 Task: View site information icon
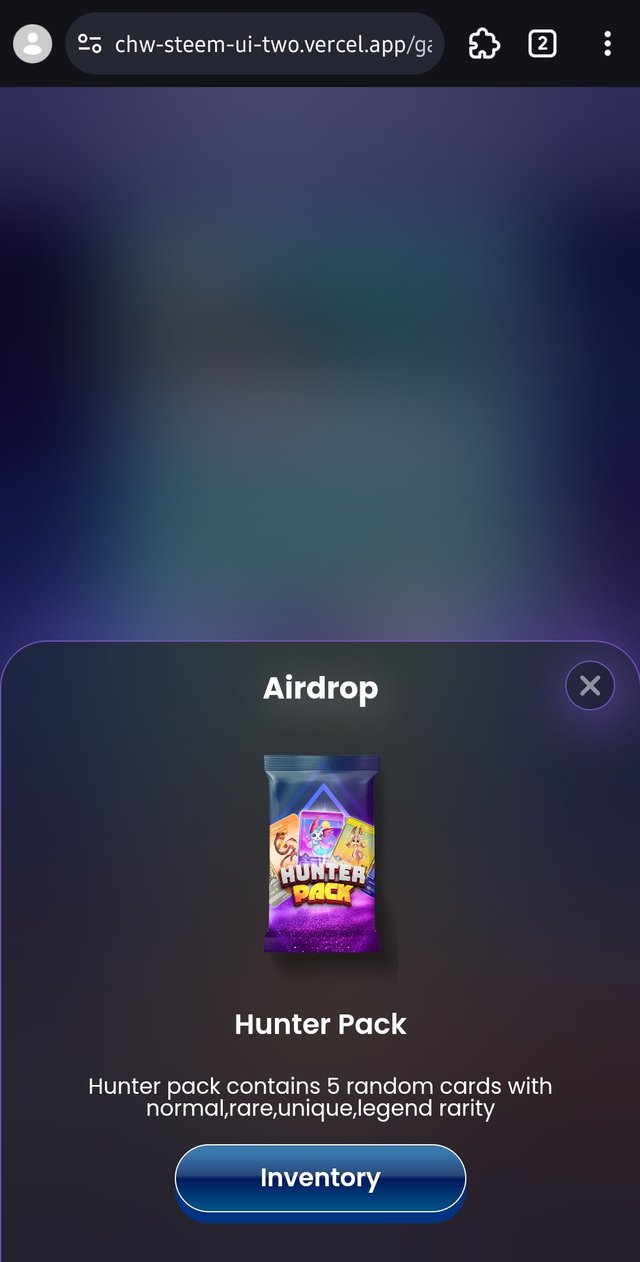pyautogui.click(x=90, y=44)
